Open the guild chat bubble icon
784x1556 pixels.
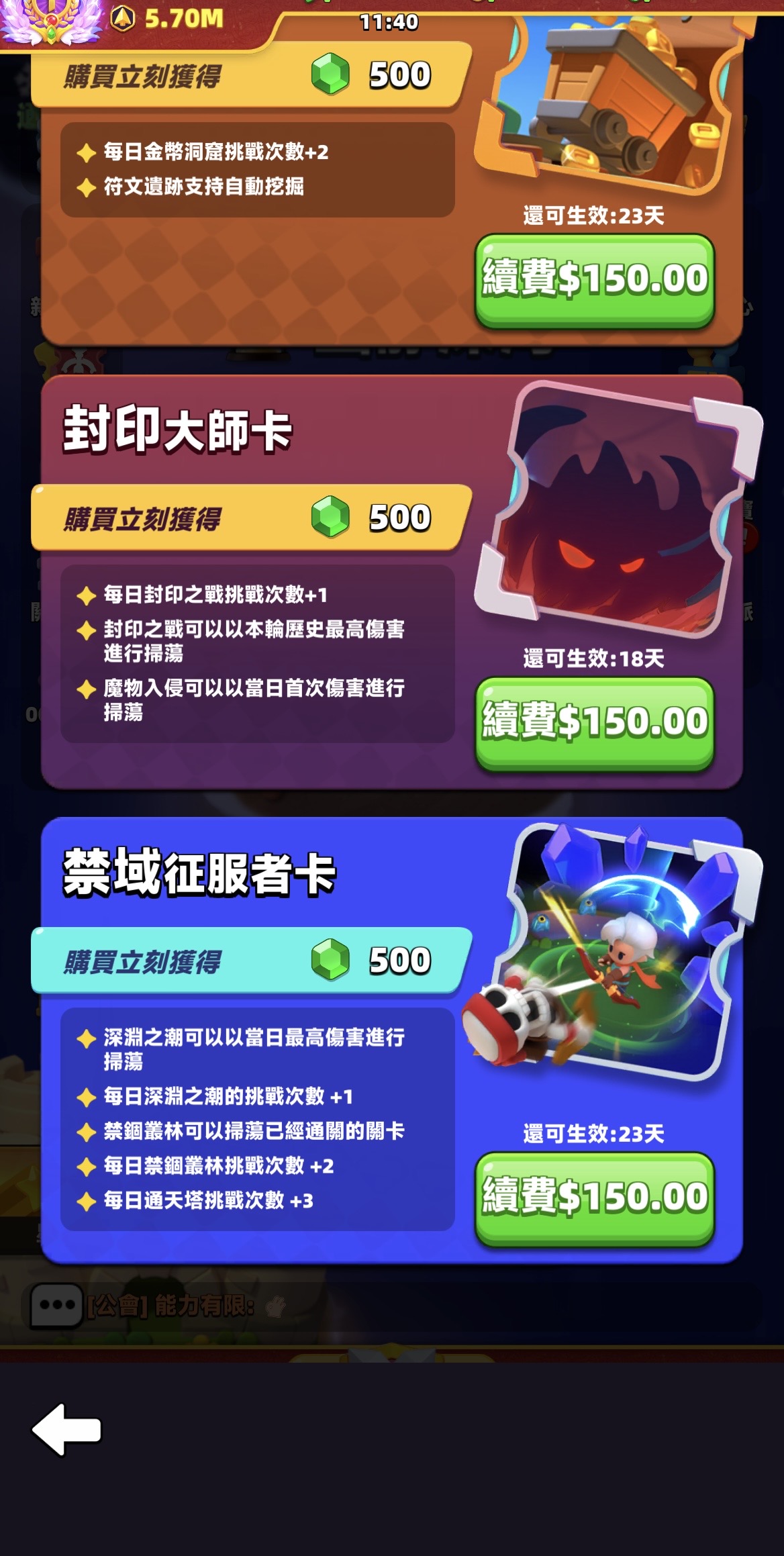point(57,1305)
